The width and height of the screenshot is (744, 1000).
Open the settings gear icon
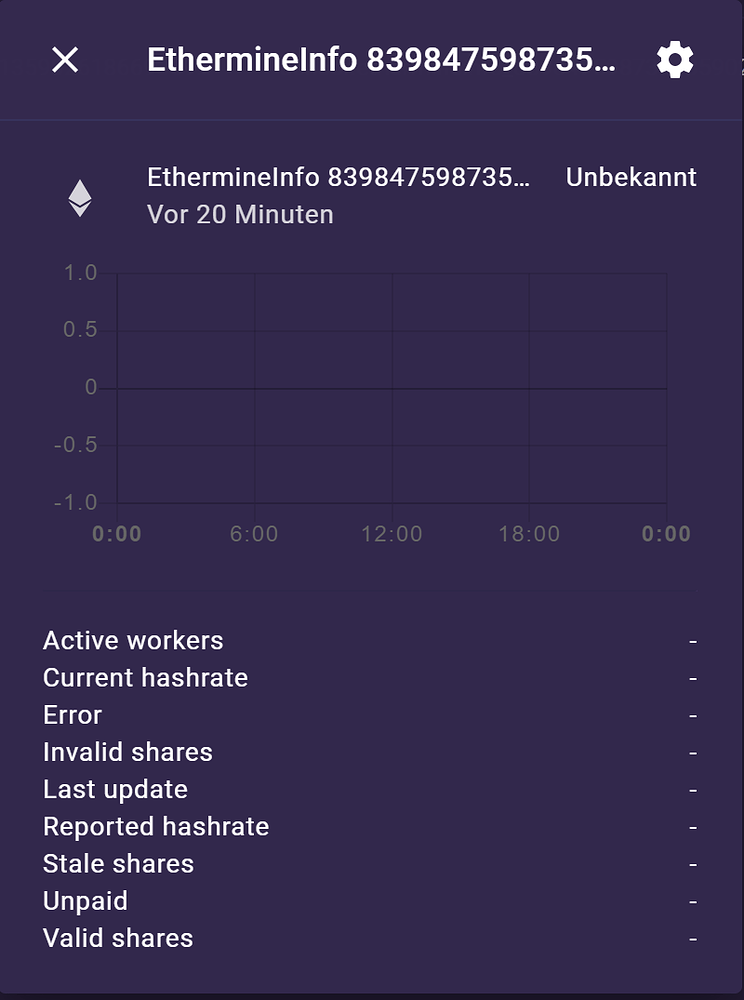click(x=675, y=59)
